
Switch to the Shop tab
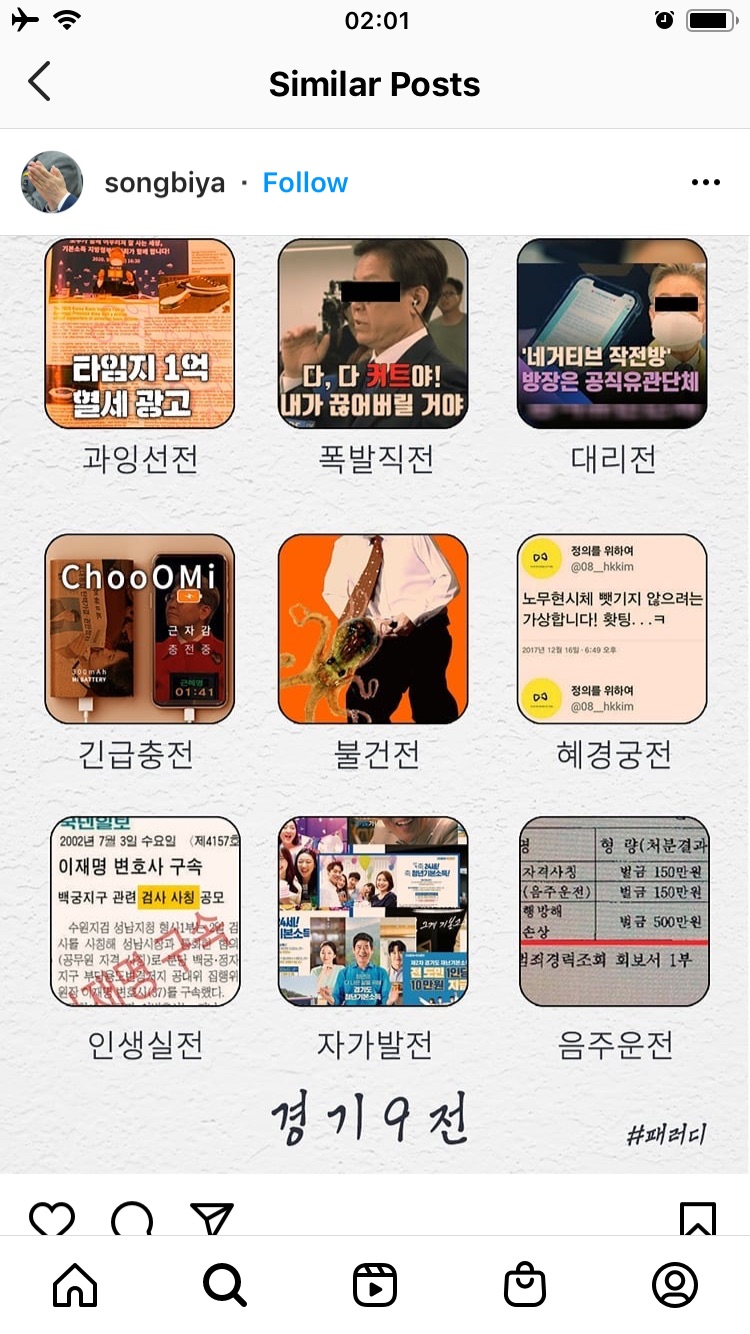[525, 1284]
